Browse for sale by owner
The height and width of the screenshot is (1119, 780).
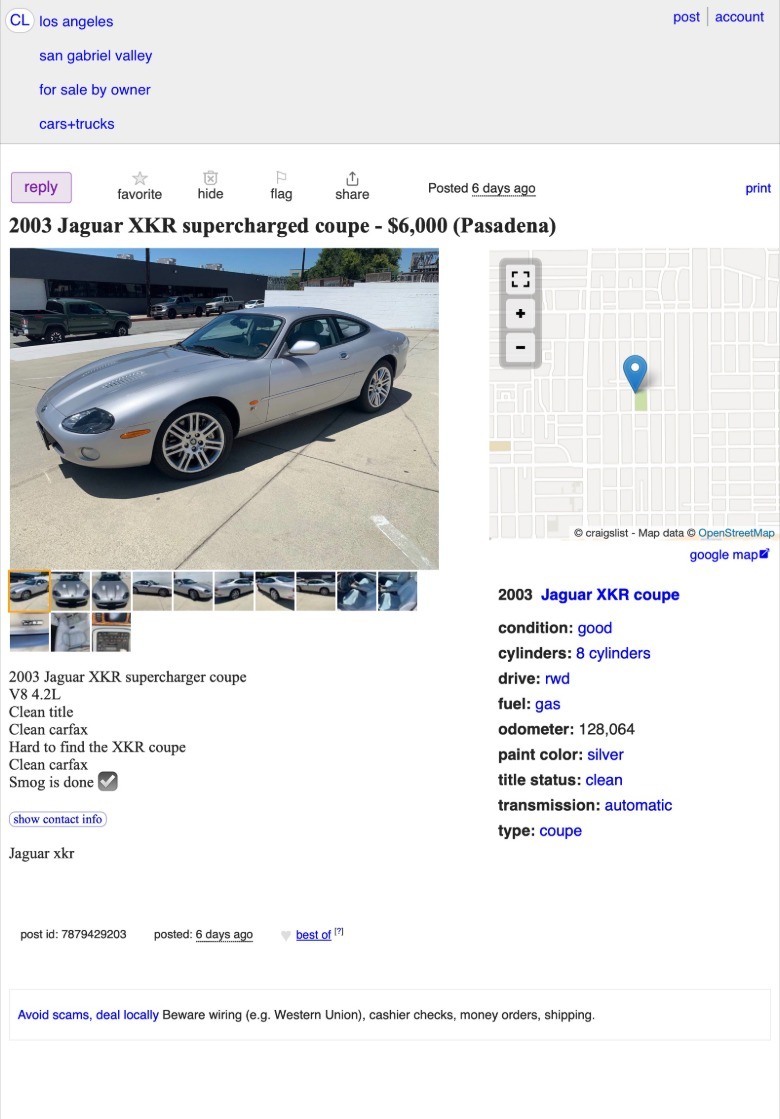click(x=95, y=90)
